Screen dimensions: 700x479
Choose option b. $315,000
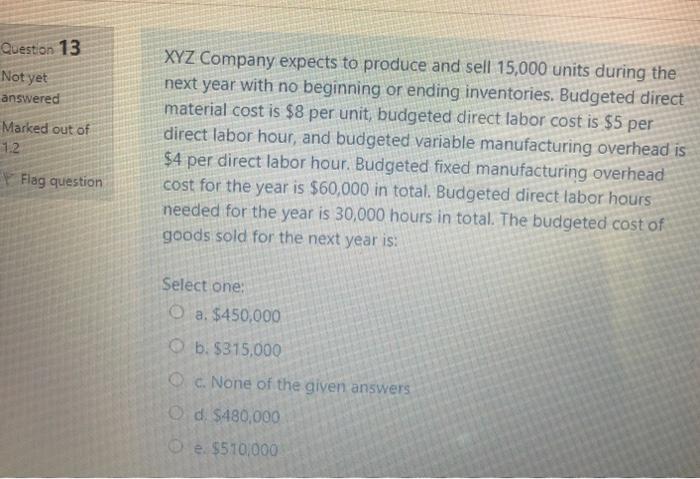pos(174,350)
